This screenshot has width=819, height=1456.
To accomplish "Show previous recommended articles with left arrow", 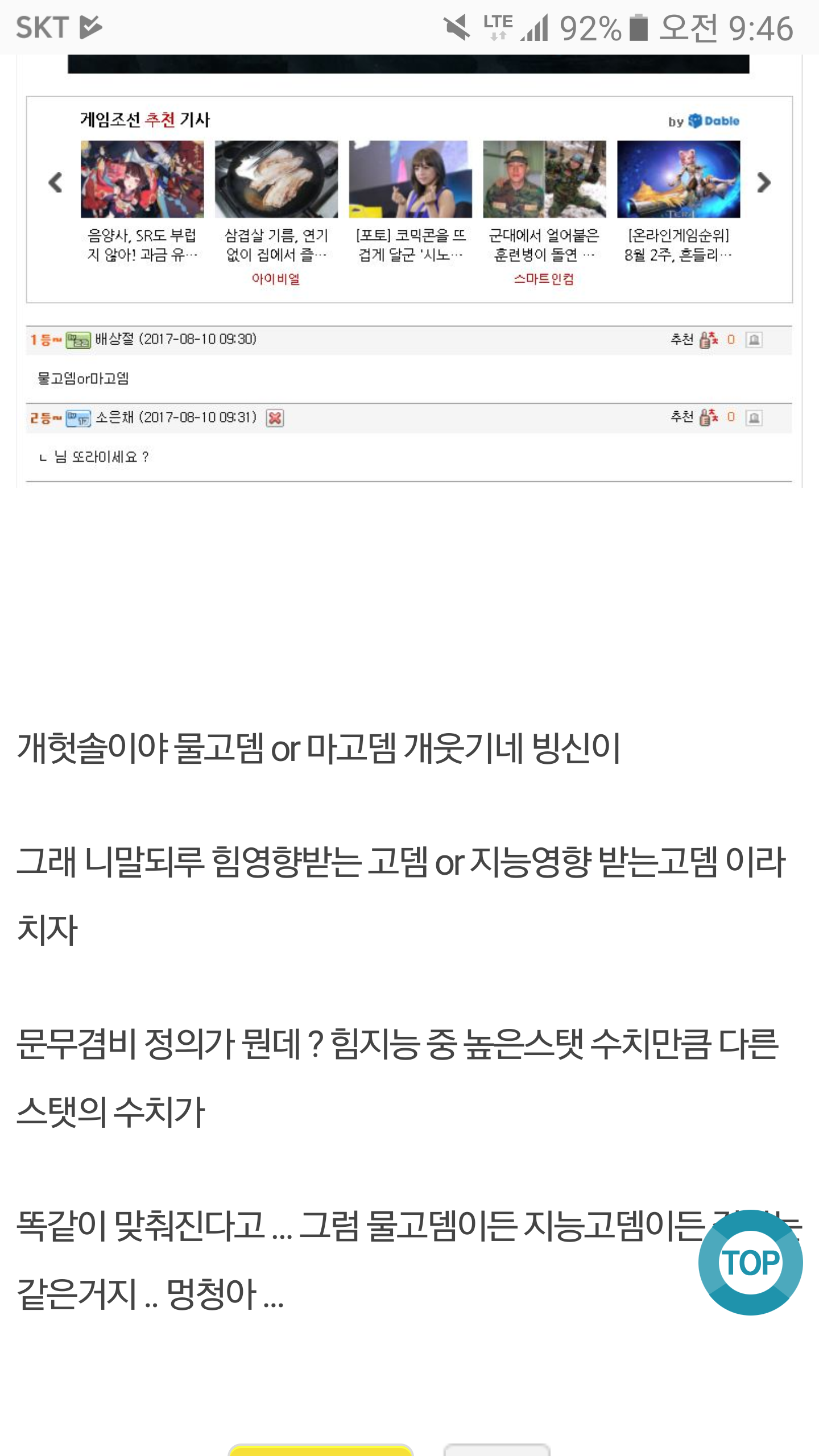I will pyautogui.click(x=55, y=183).
